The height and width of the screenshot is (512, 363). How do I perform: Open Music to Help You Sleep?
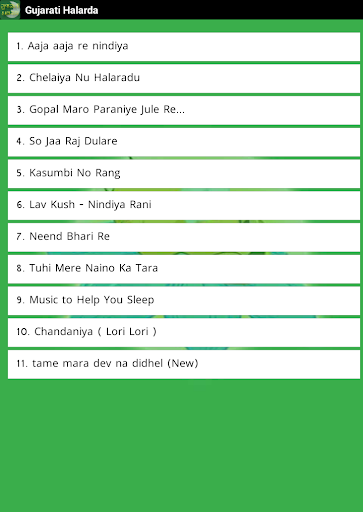coord(184,301)
